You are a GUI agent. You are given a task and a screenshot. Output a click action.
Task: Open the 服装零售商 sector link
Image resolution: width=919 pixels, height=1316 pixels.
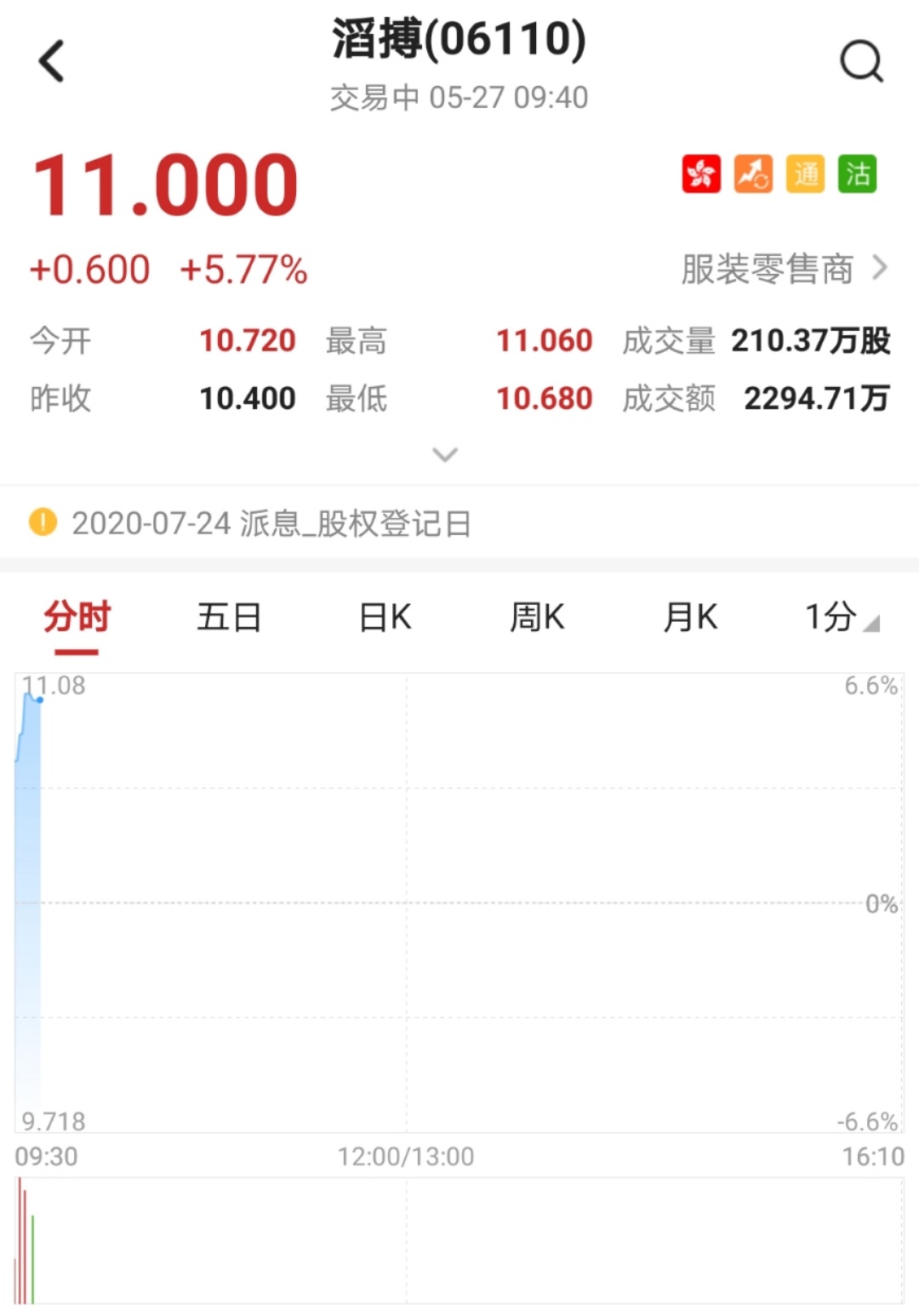pyautogui.click(x=783, y=269)
